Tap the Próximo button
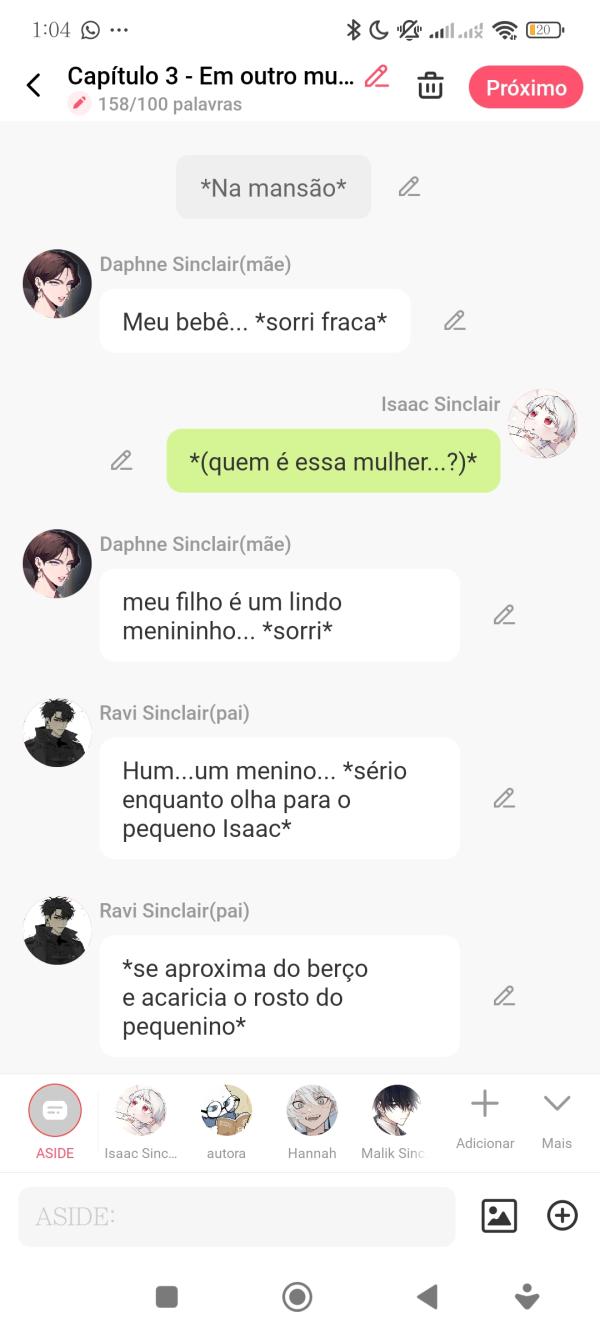 click(x=526, y=87)
